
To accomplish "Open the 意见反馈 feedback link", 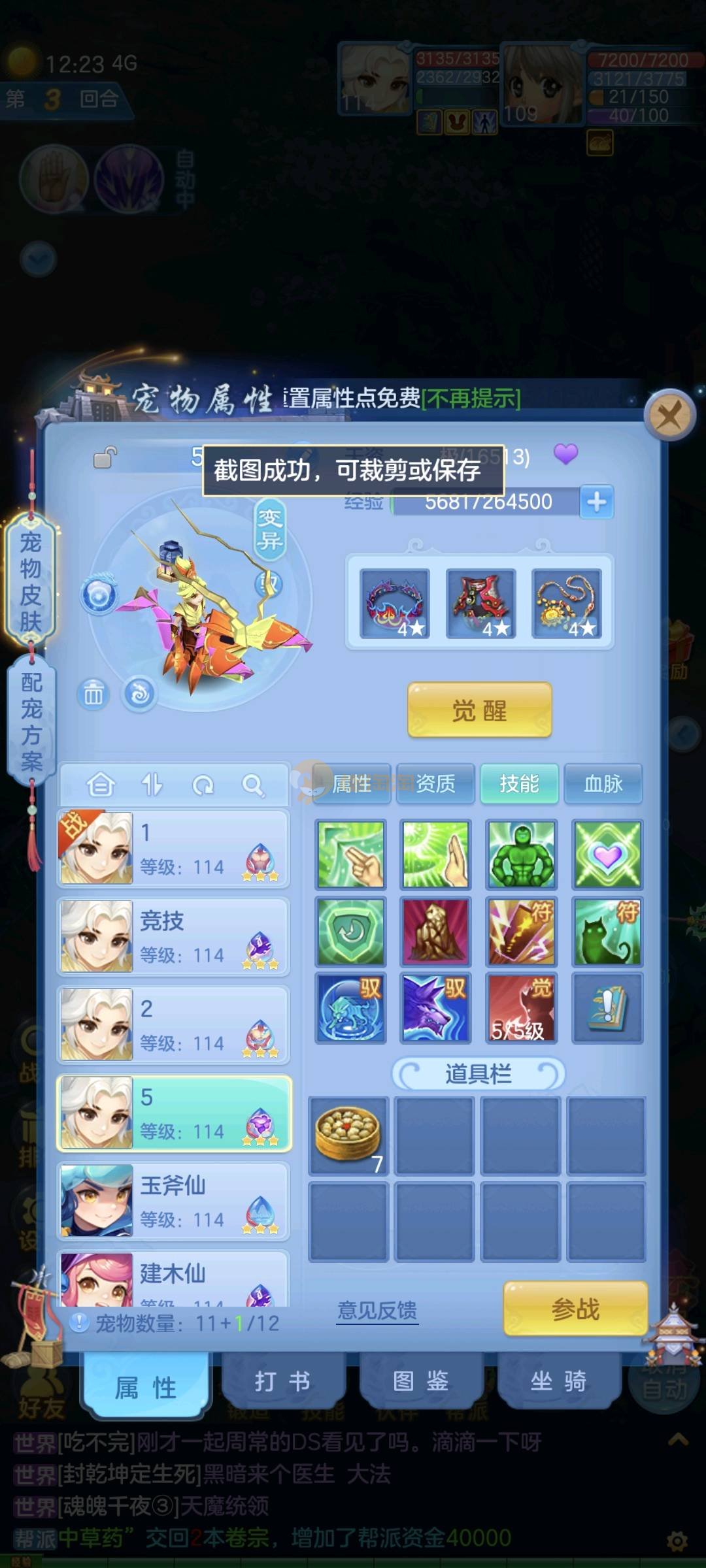I will pos(377,1310).
